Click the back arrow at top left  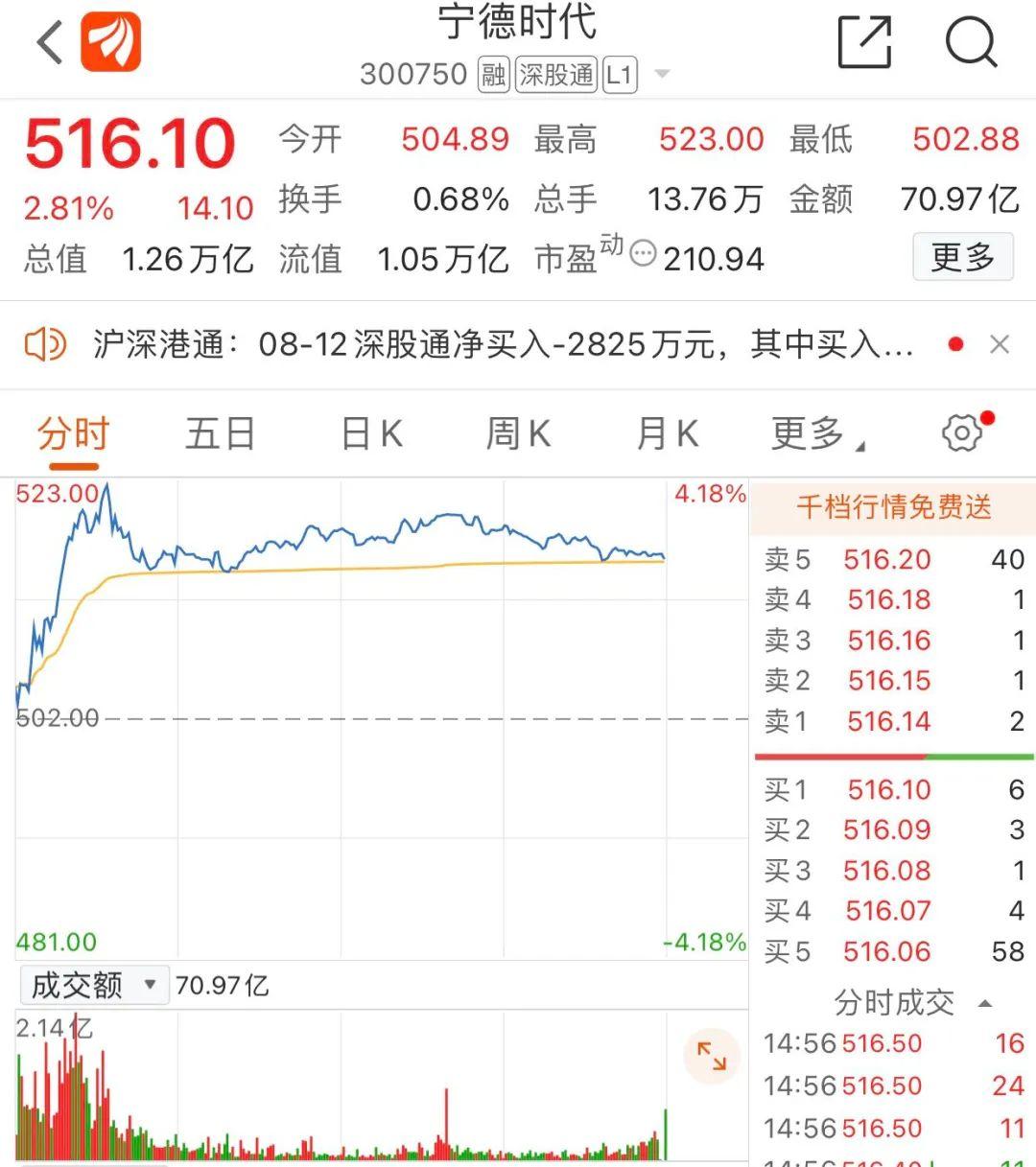[47, 42]
